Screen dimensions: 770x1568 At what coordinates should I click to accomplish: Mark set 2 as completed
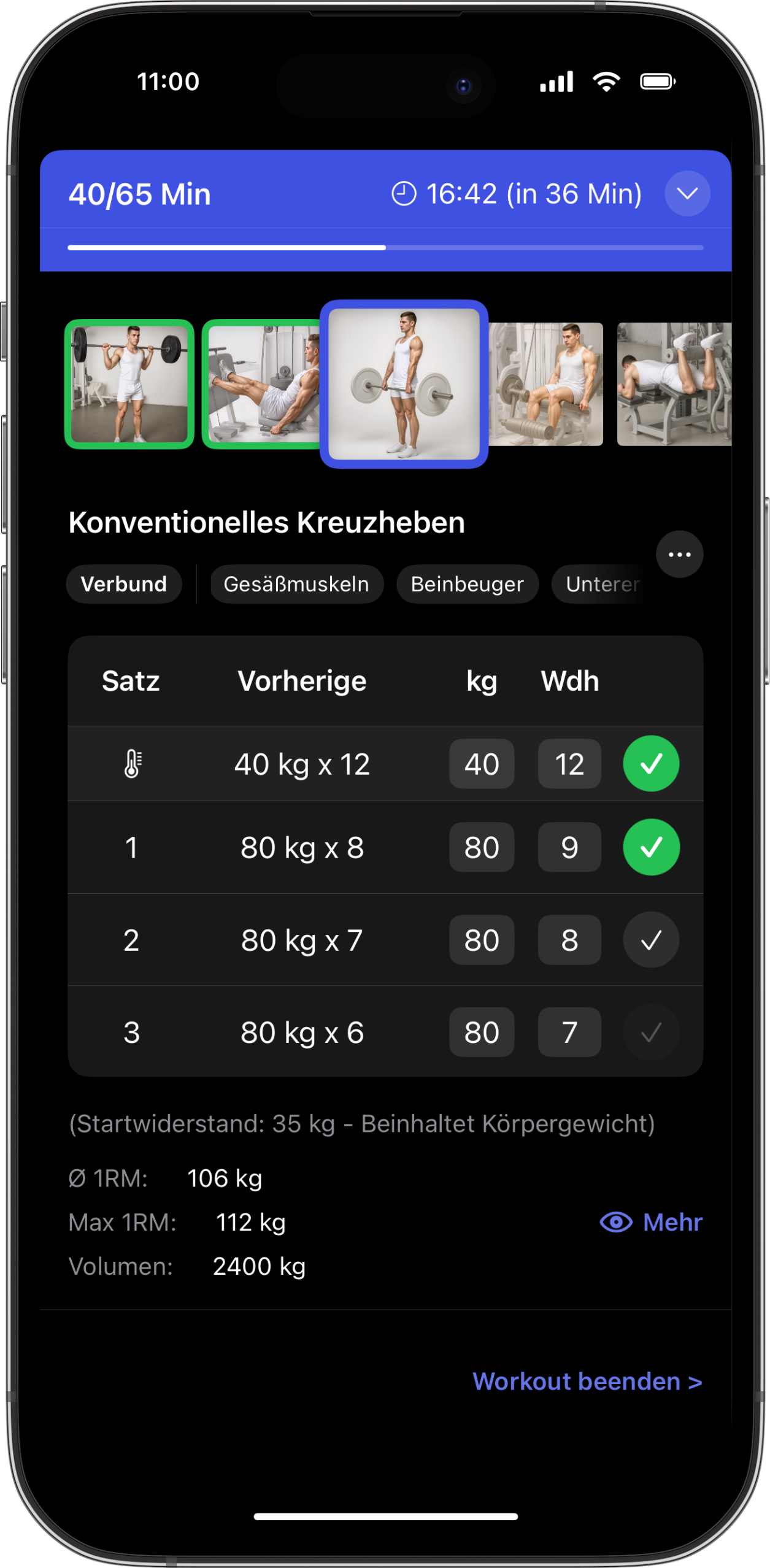[651, 940]
